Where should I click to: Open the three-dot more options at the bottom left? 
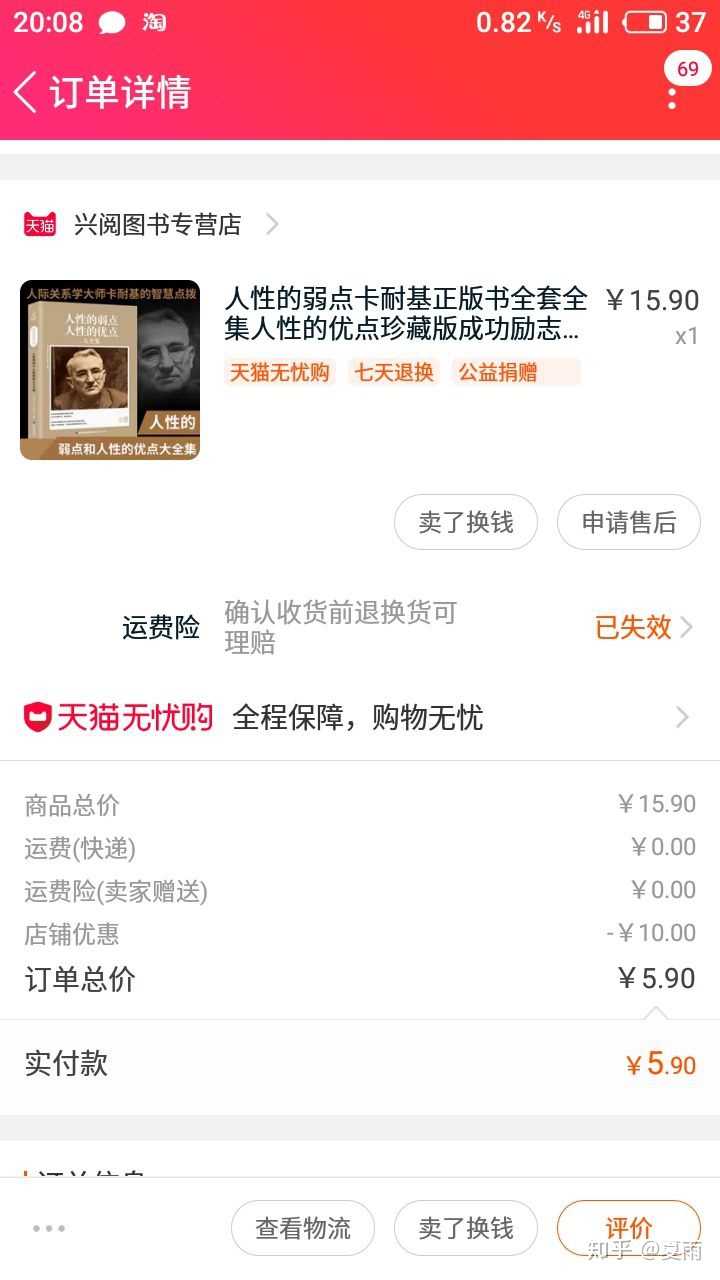(49, 1228)
